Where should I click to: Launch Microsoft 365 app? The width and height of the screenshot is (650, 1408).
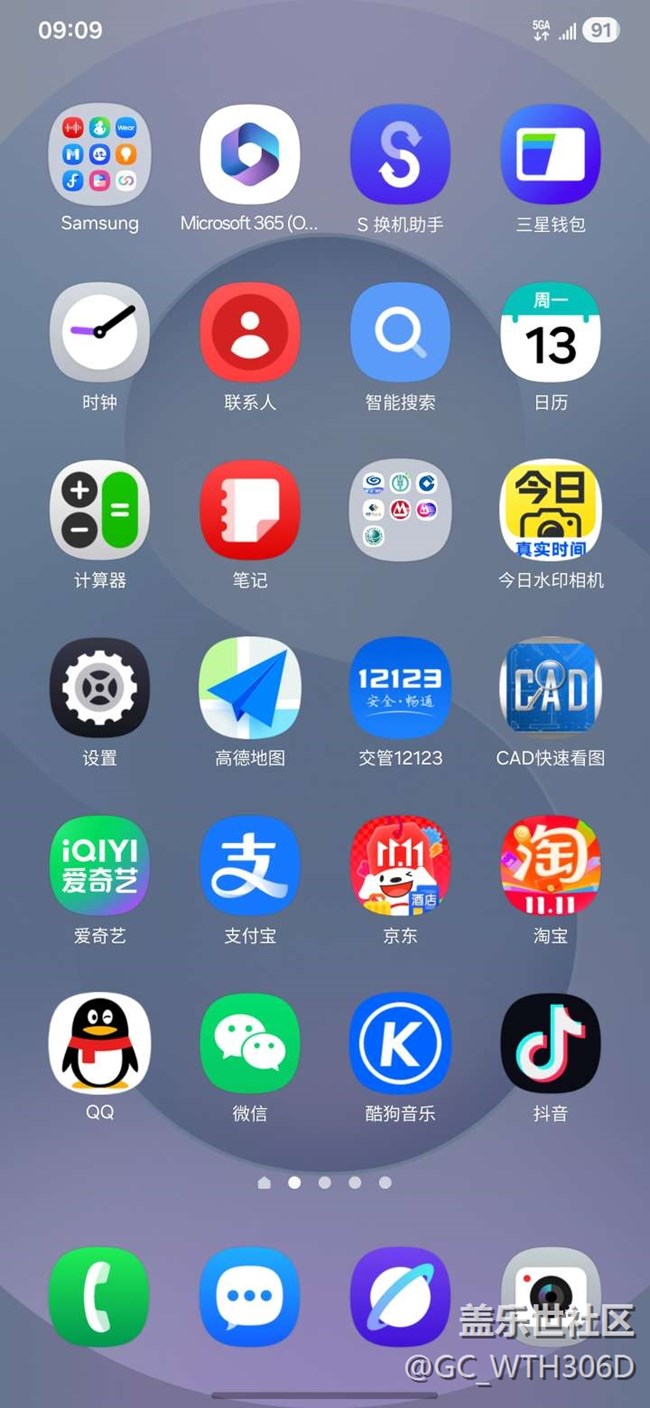(250, 154)
